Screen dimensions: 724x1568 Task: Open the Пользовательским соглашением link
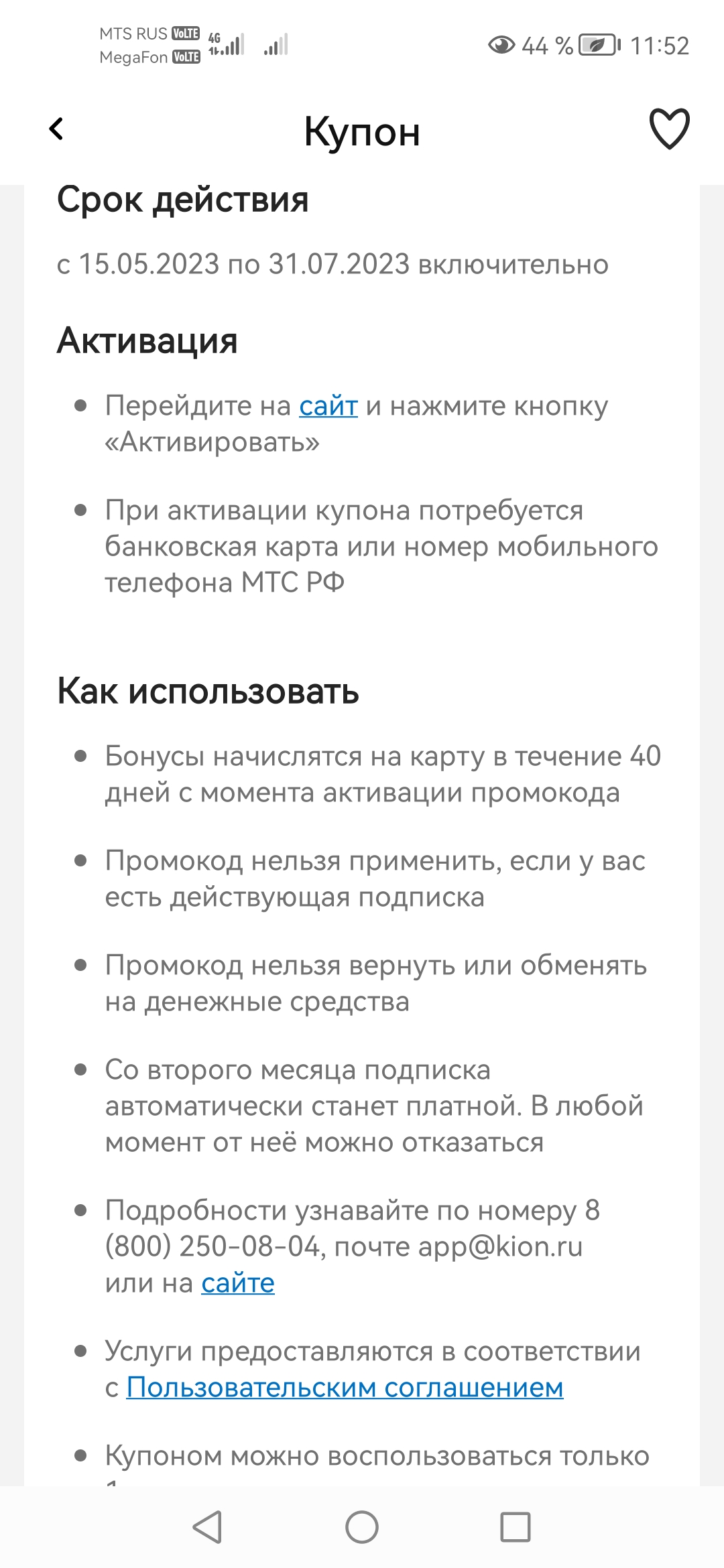(x=345, y=1388)
